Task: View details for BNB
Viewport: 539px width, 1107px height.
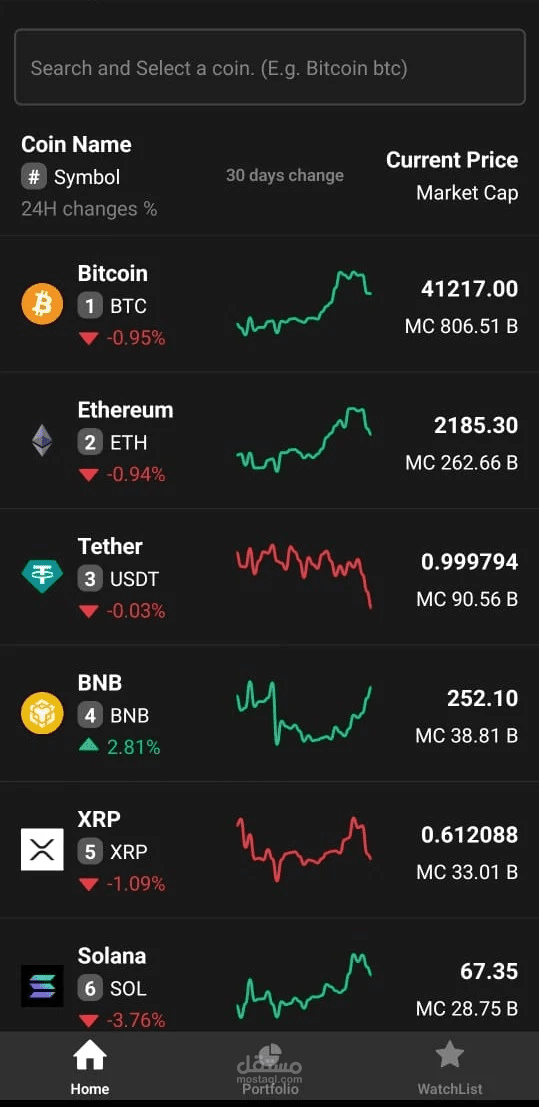Action: coord(269,713)
